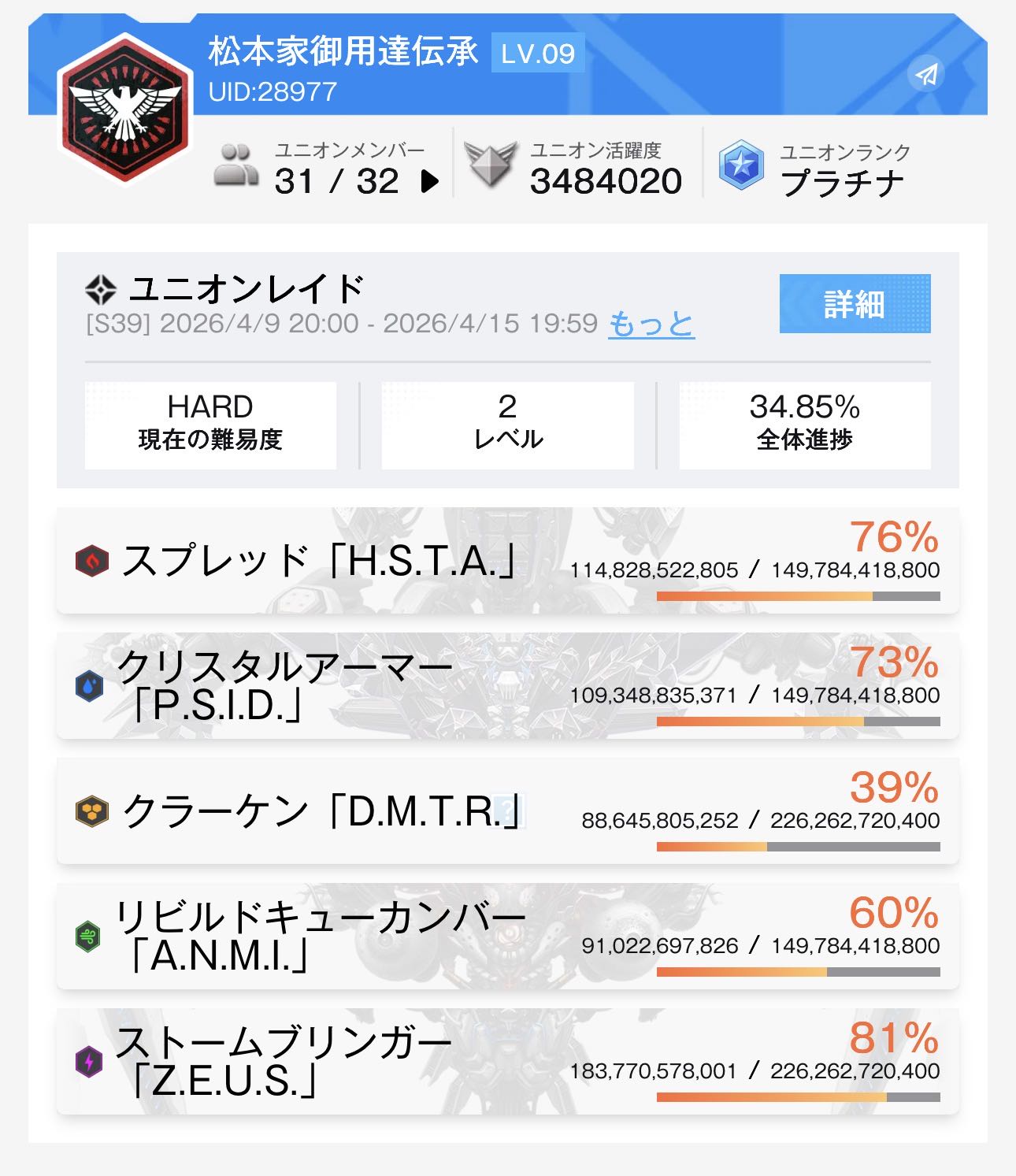Tap the もっと link
1016x1176 pixels.
pyautogui.click(x=651, y=324)
